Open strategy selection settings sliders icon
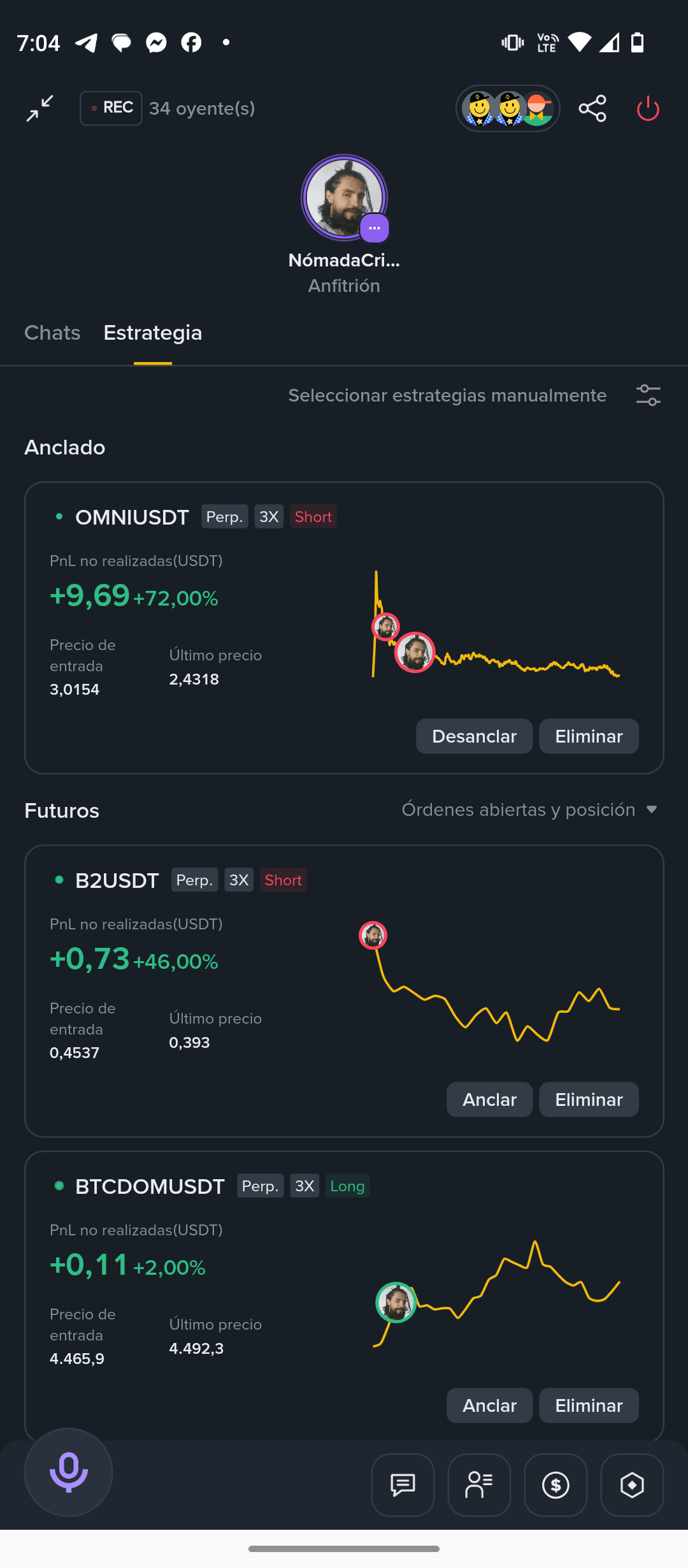The image size is (688, 1568). coord(649,395)
